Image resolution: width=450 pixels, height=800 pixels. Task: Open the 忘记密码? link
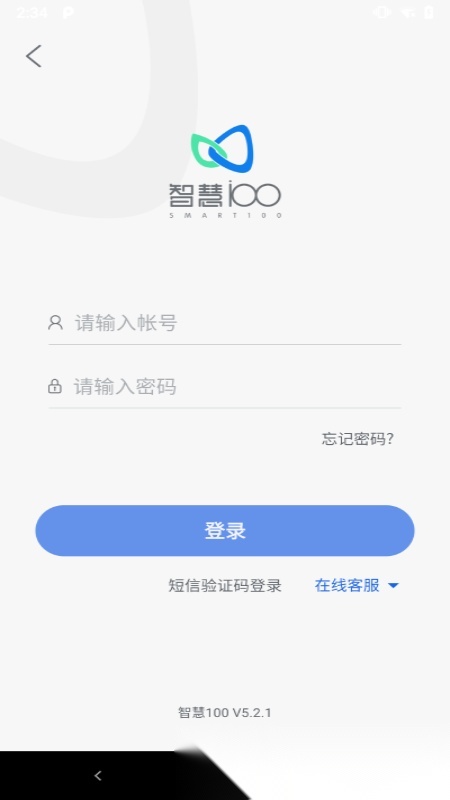tap(358, 439)
